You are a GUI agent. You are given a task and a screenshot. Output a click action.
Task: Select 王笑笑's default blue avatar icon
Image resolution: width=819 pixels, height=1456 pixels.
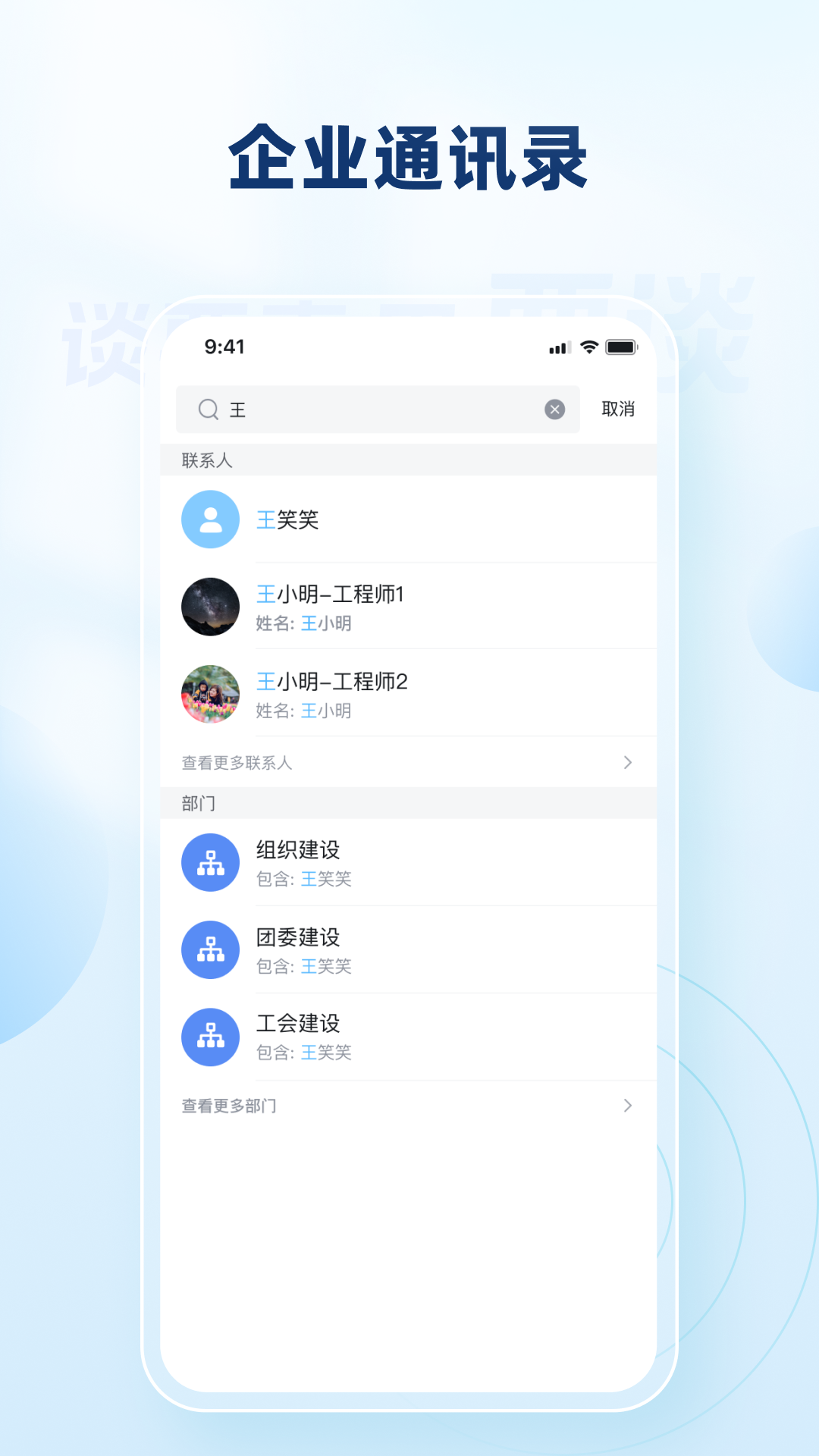(210, 519)
